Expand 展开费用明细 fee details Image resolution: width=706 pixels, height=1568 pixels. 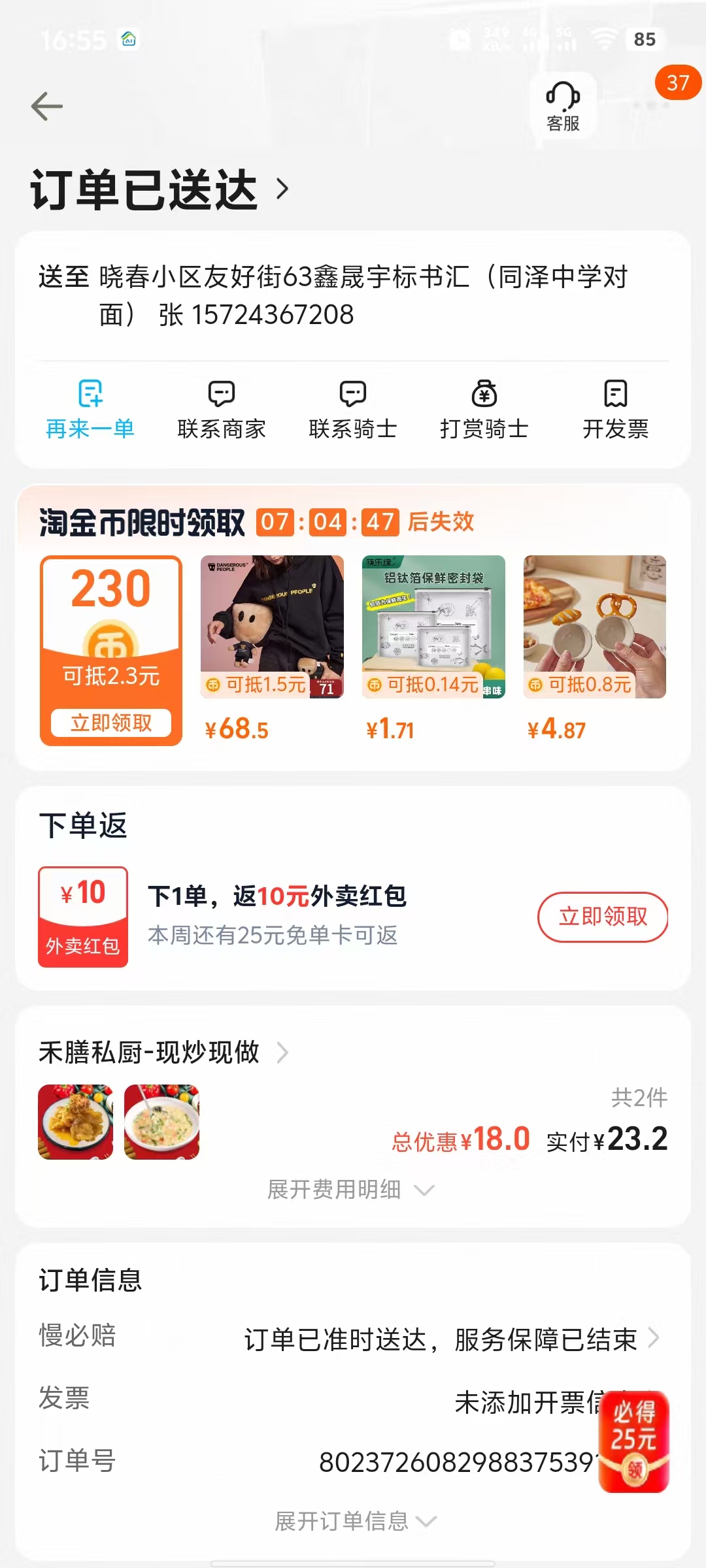pyautogui.click(x=351, y=1190)
